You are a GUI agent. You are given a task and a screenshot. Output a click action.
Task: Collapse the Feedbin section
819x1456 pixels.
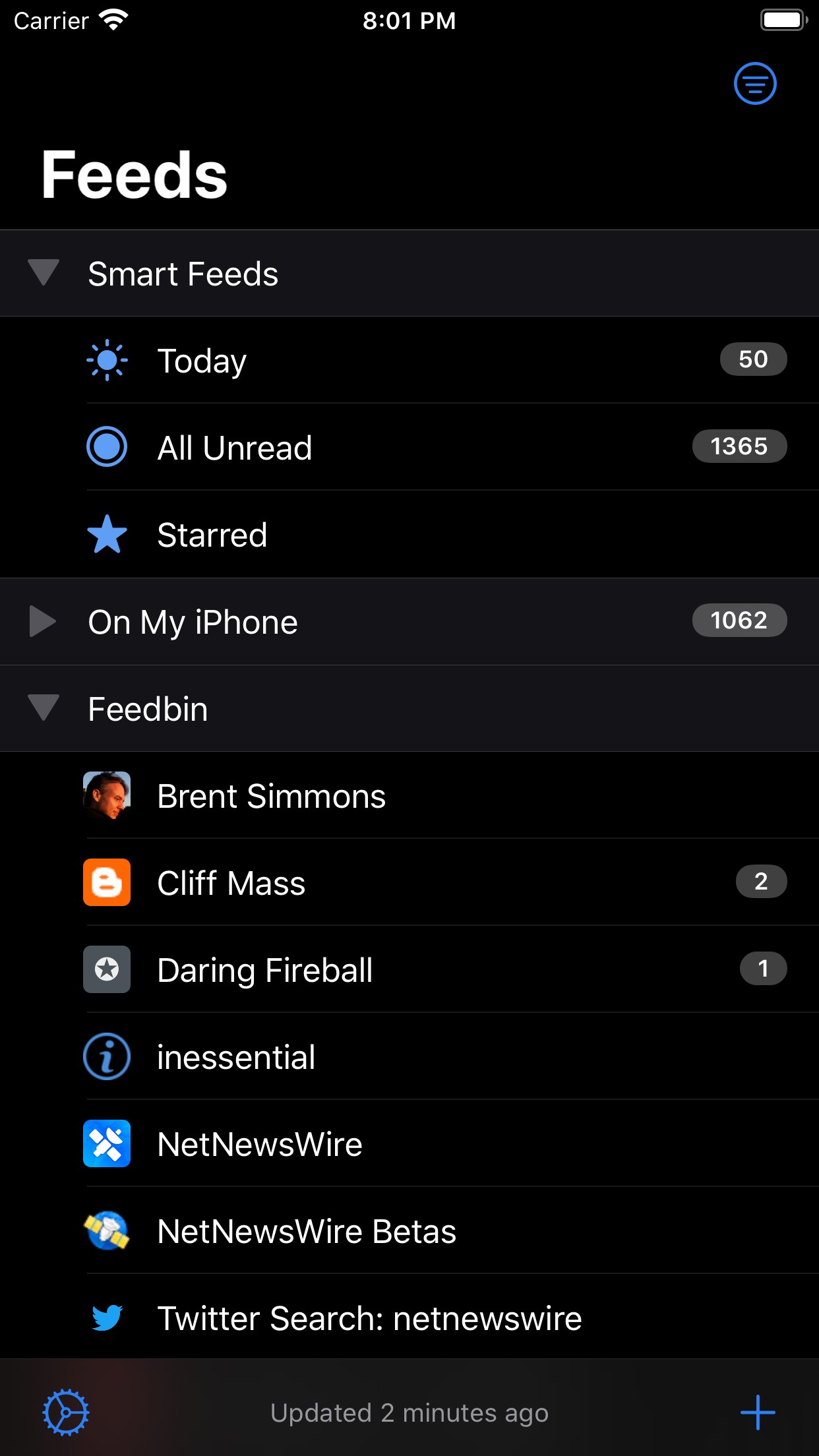[x=44, y=708]
